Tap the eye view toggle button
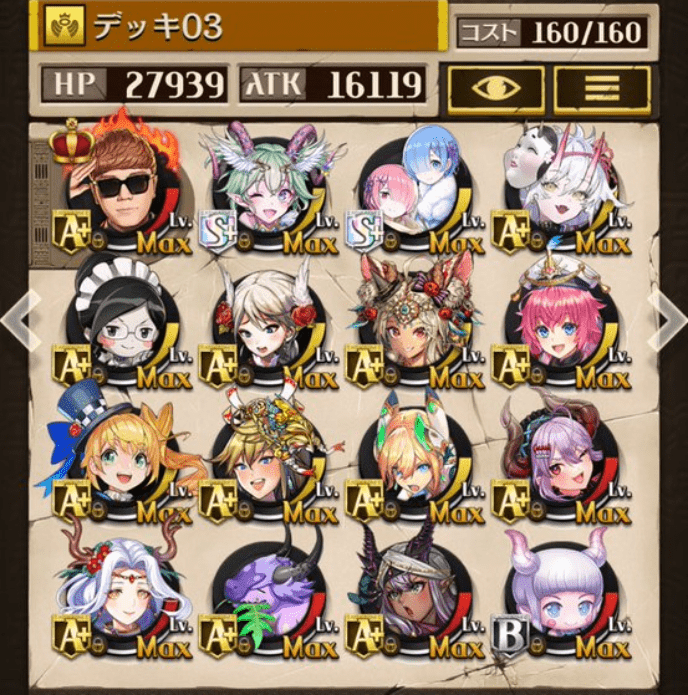This screenshot has height=695, width=688. pos(495,88)
